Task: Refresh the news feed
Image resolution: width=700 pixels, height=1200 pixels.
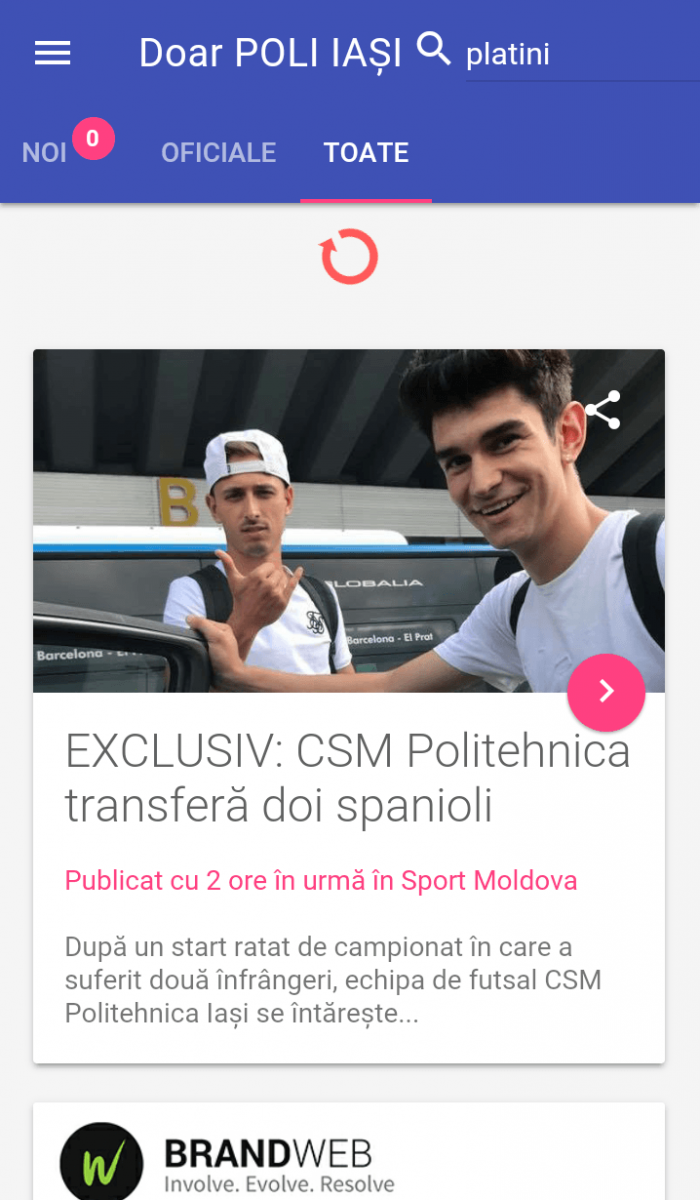Action: [x=349, y=257]
